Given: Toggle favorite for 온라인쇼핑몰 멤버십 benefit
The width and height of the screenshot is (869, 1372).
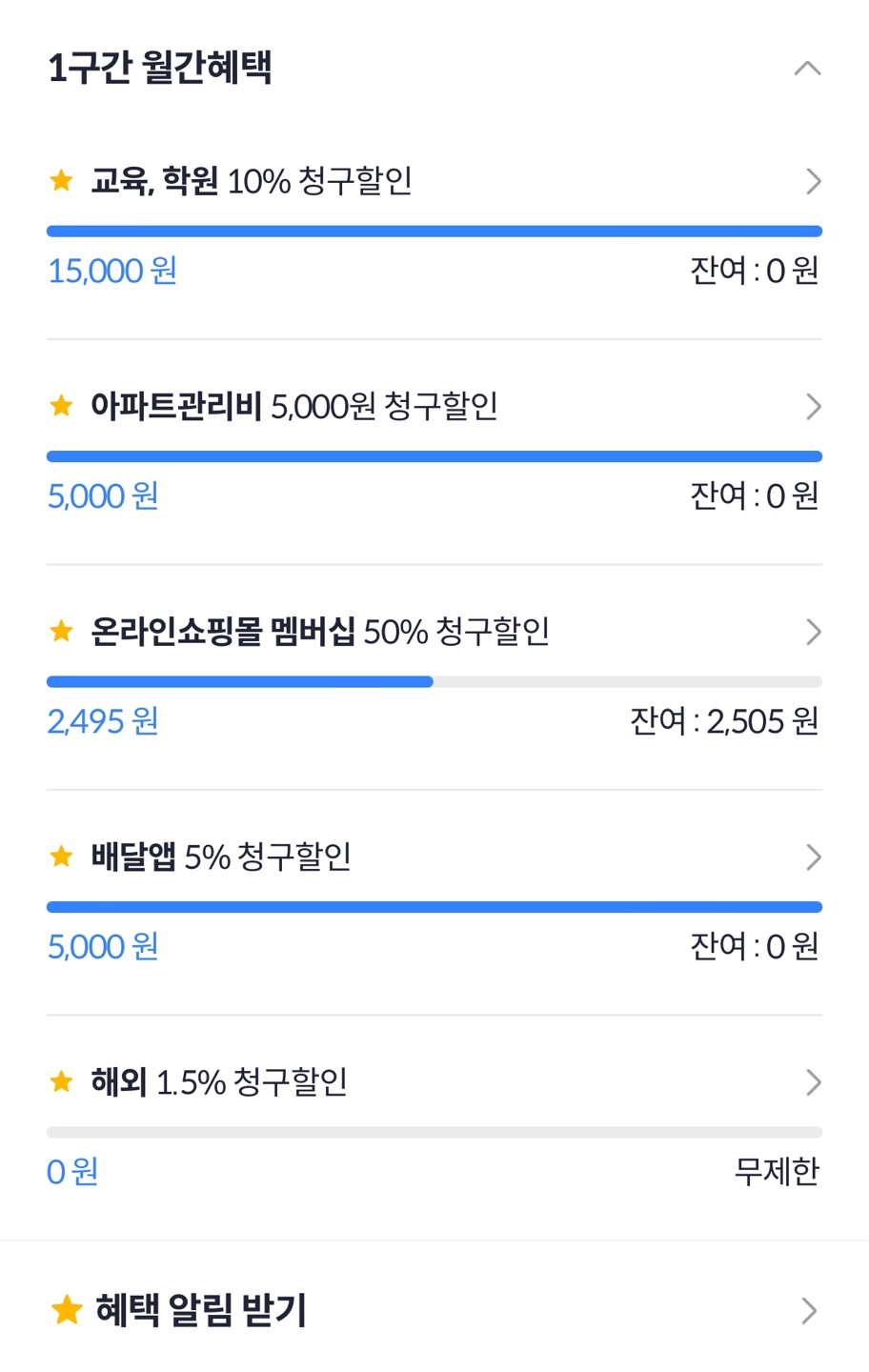Looking at the screenshot, I should 61,632.
